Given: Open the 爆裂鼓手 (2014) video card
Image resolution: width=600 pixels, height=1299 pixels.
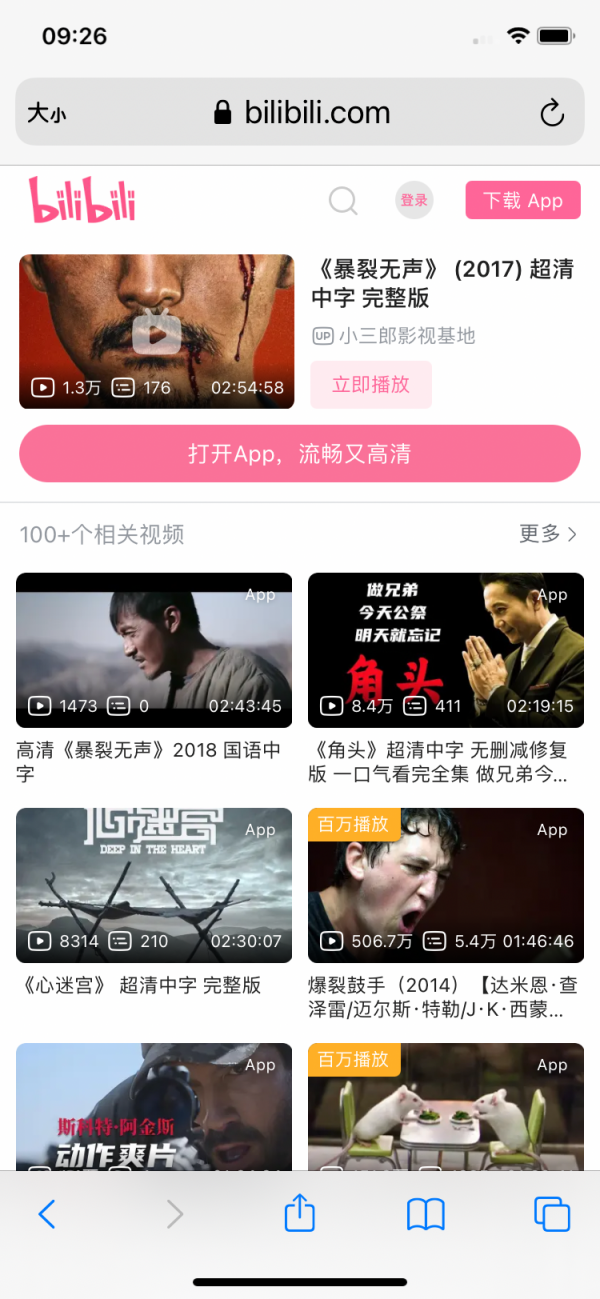Looking at the screenshot, I should coord(446,885).
